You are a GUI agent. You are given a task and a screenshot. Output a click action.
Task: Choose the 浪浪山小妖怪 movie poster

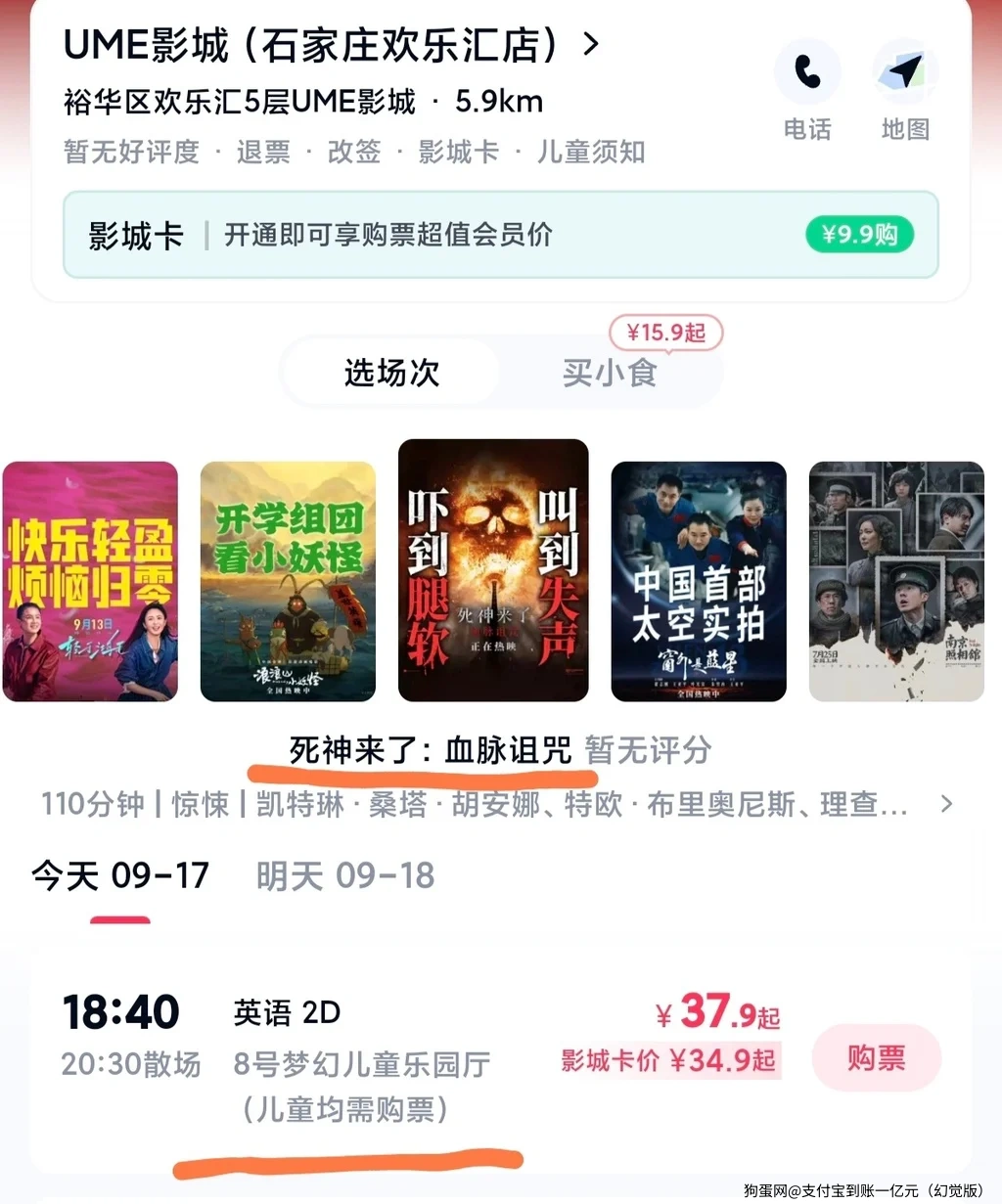click(288, 581)
